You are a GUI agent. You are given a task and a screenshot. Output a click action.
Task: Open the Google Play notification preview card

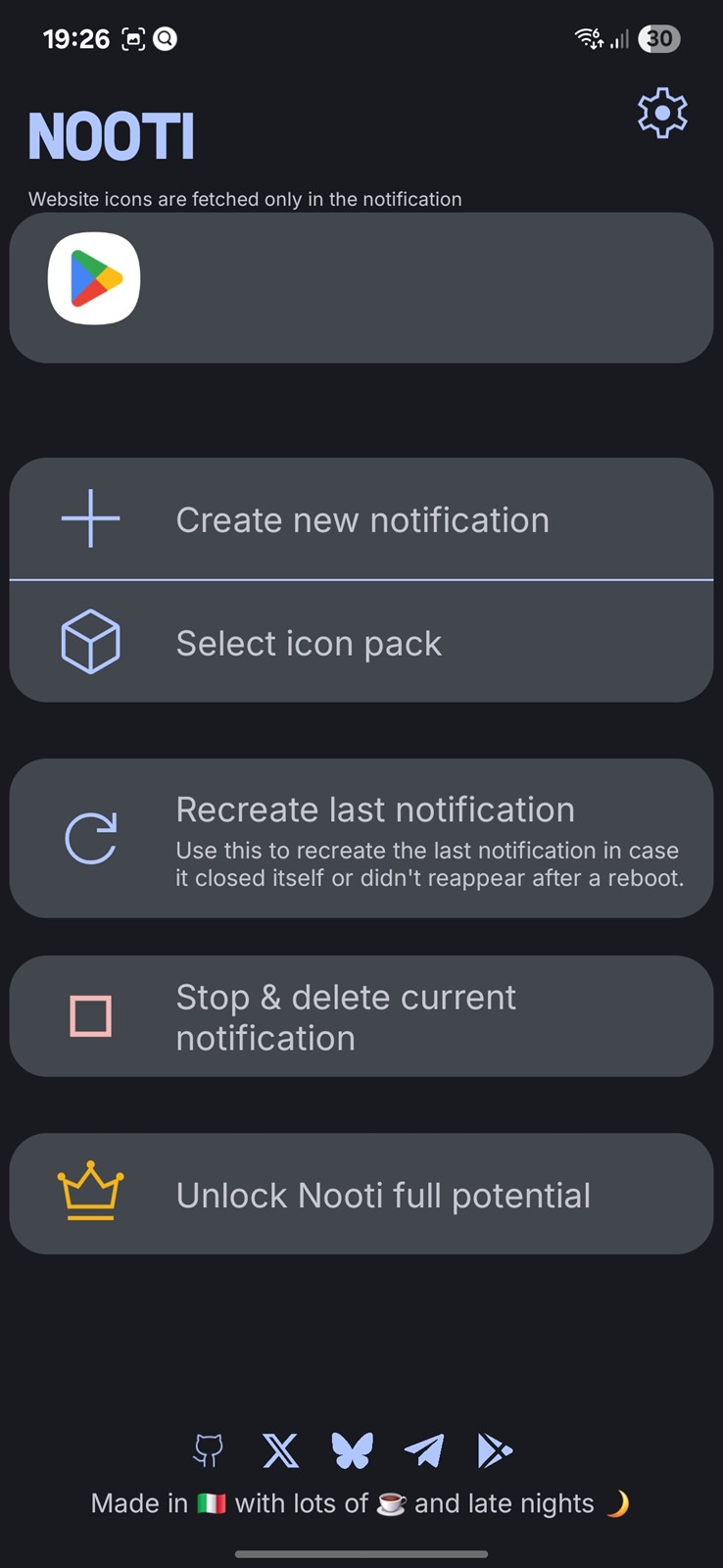[x=361, y=288]
